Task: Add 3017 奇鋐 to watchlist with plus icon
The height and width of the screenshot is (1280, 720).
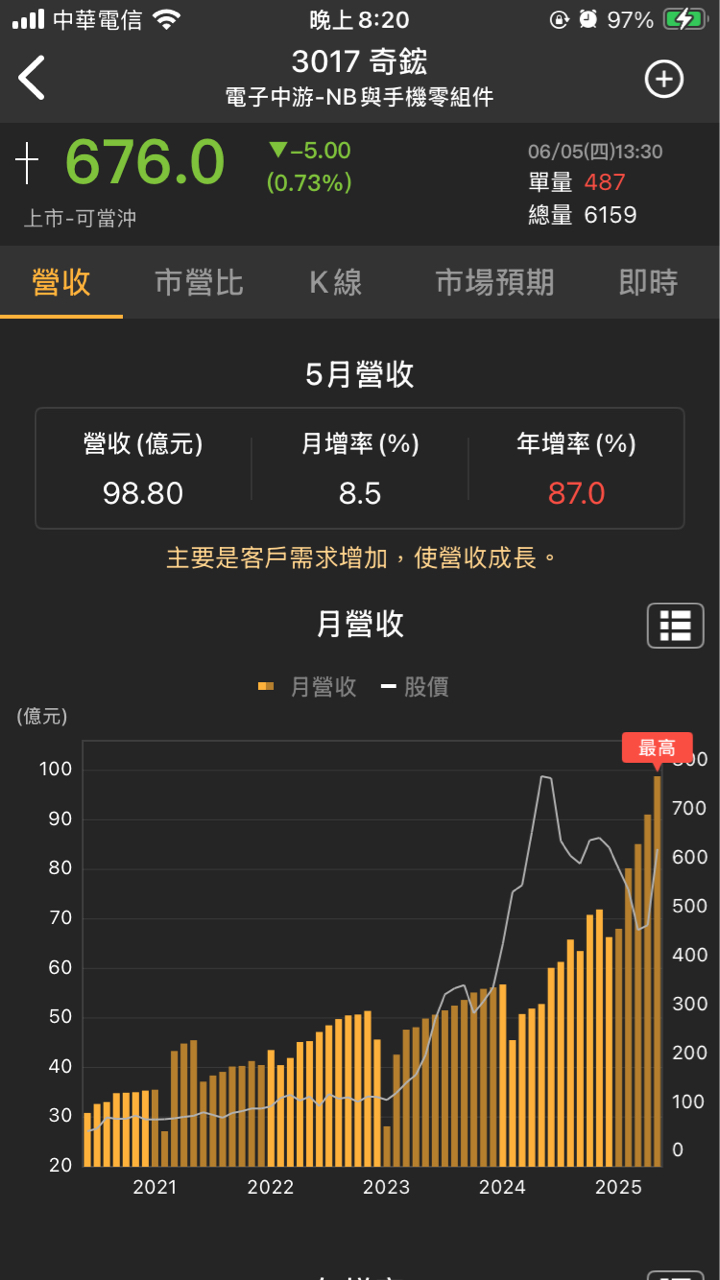Action: [x=664, y=79]
